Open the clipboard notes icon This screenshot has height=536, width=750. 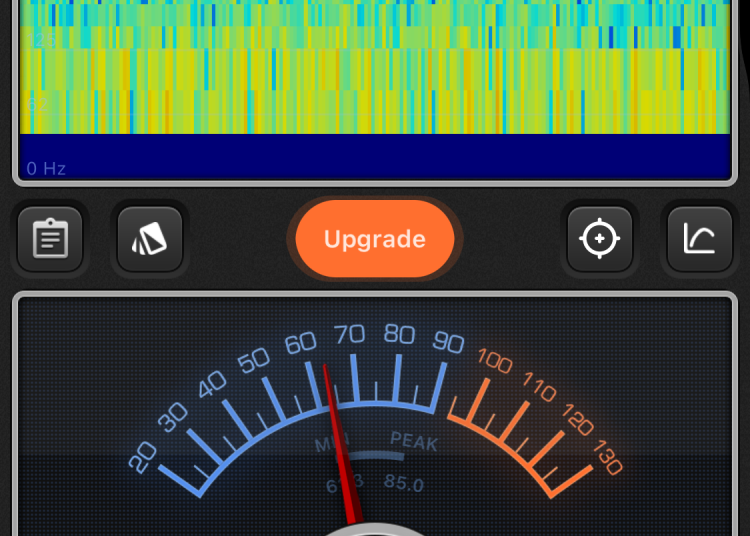(x=50, y=240)
